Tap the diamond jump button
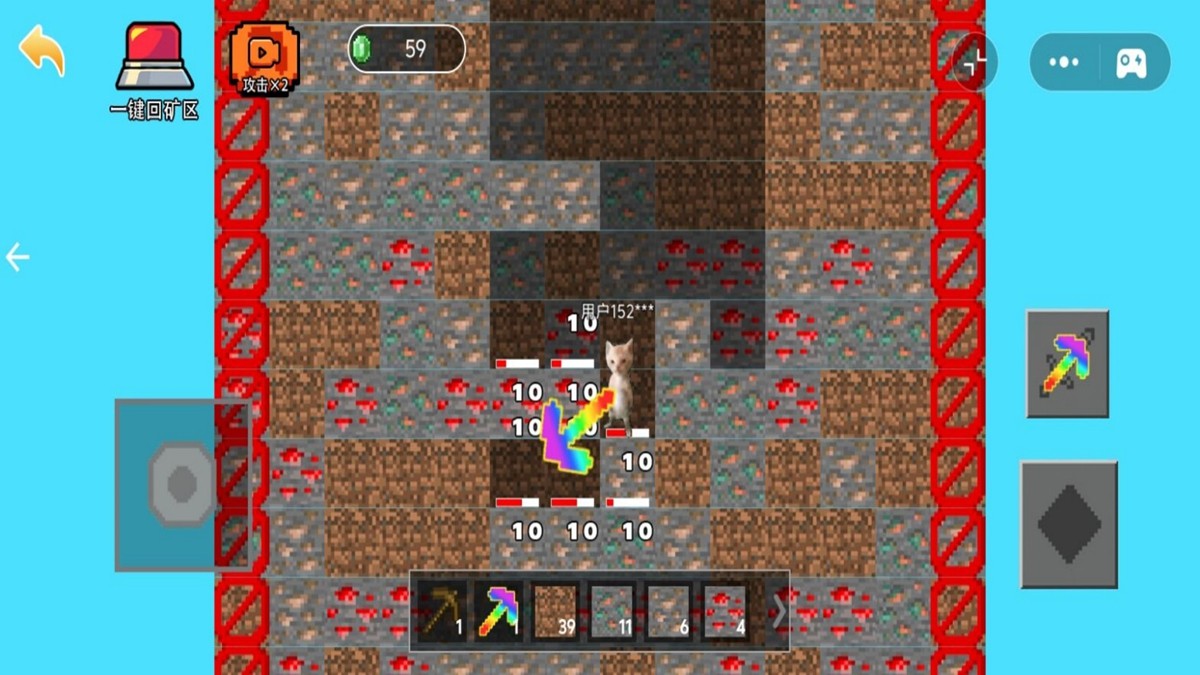Image resolution: width=1200 pixels, height=675 pixels. click(x=1068, y=524)
